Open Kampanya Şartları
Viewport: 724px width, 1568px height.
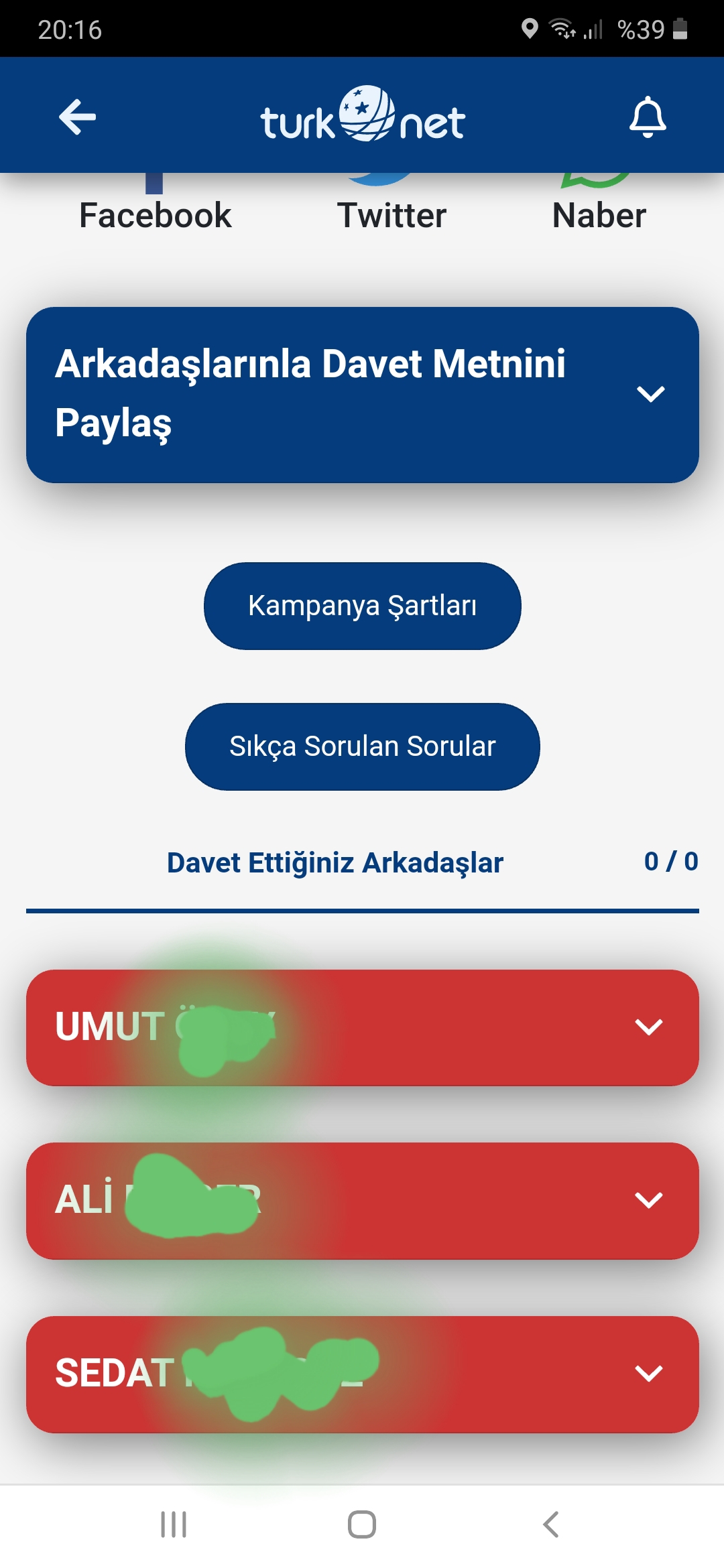pyautogui.click(x=363, y=606)
